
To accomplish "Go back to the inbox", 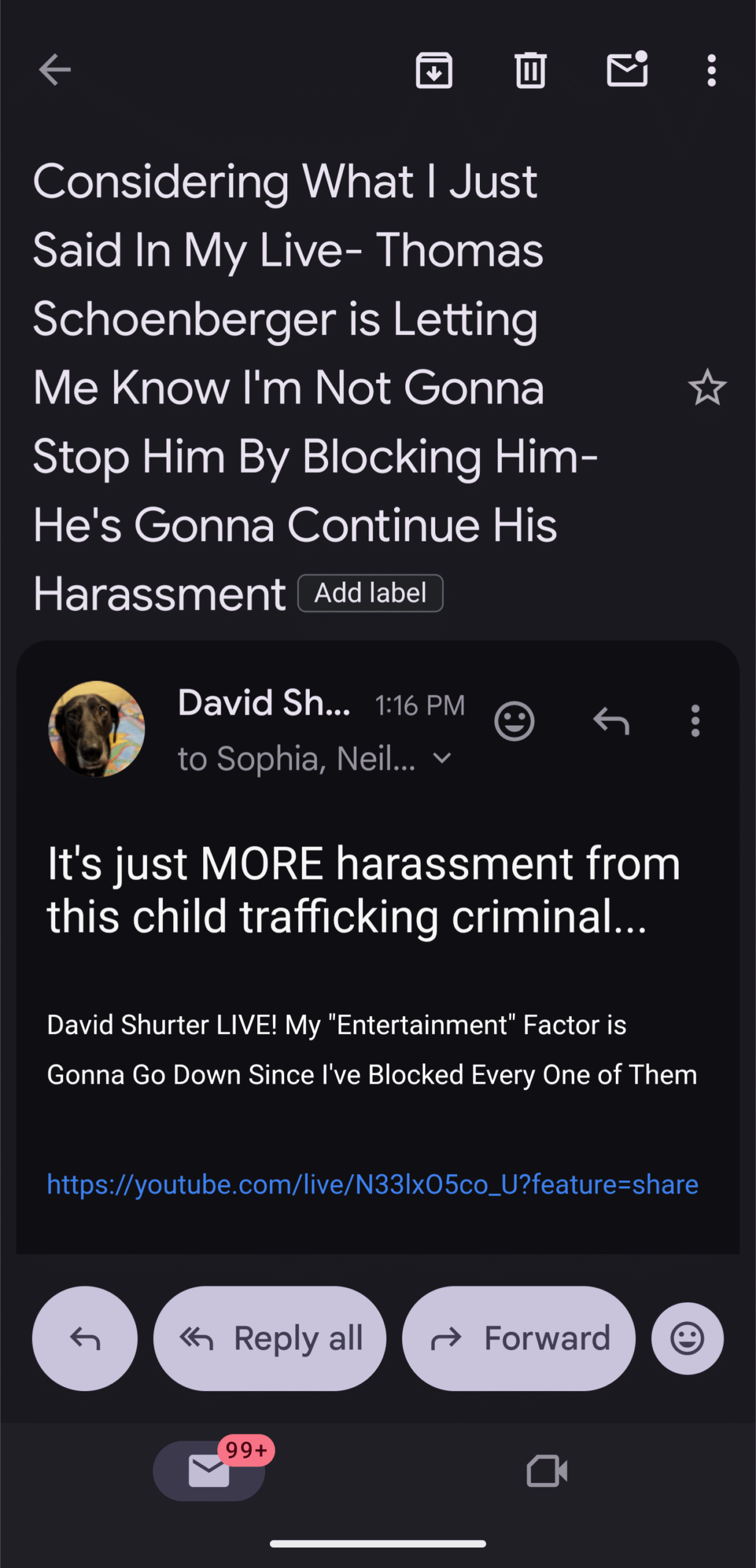I will [55, 70].
